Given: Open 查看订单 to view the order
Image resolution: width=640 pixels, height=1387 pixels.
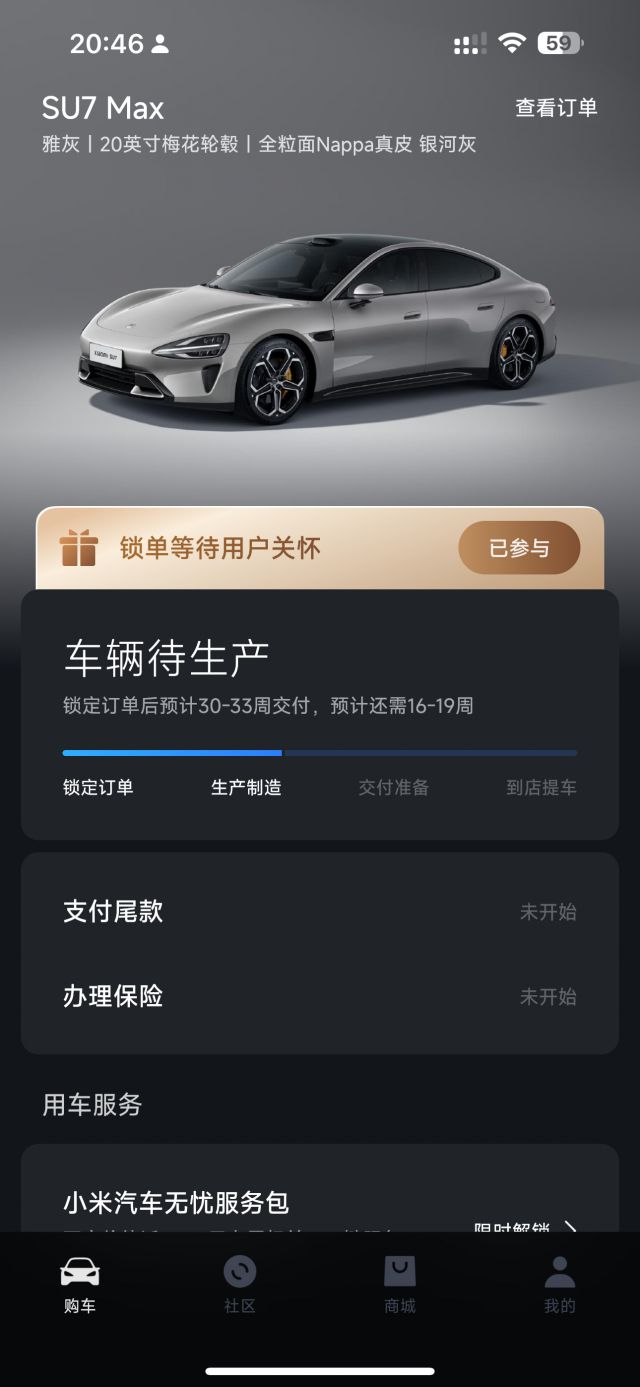Looking at the screenshot, I should tap(556, 108).
